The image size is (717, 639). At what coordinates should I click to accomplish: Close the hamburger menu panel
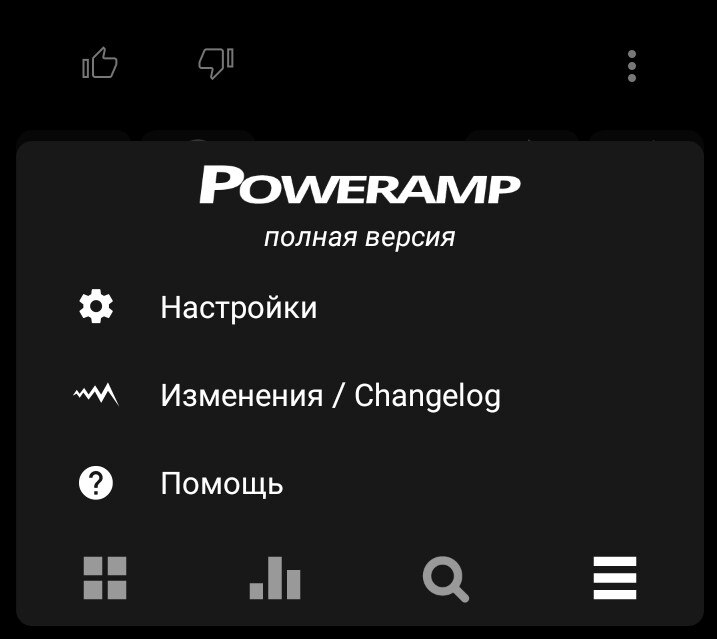614,578
